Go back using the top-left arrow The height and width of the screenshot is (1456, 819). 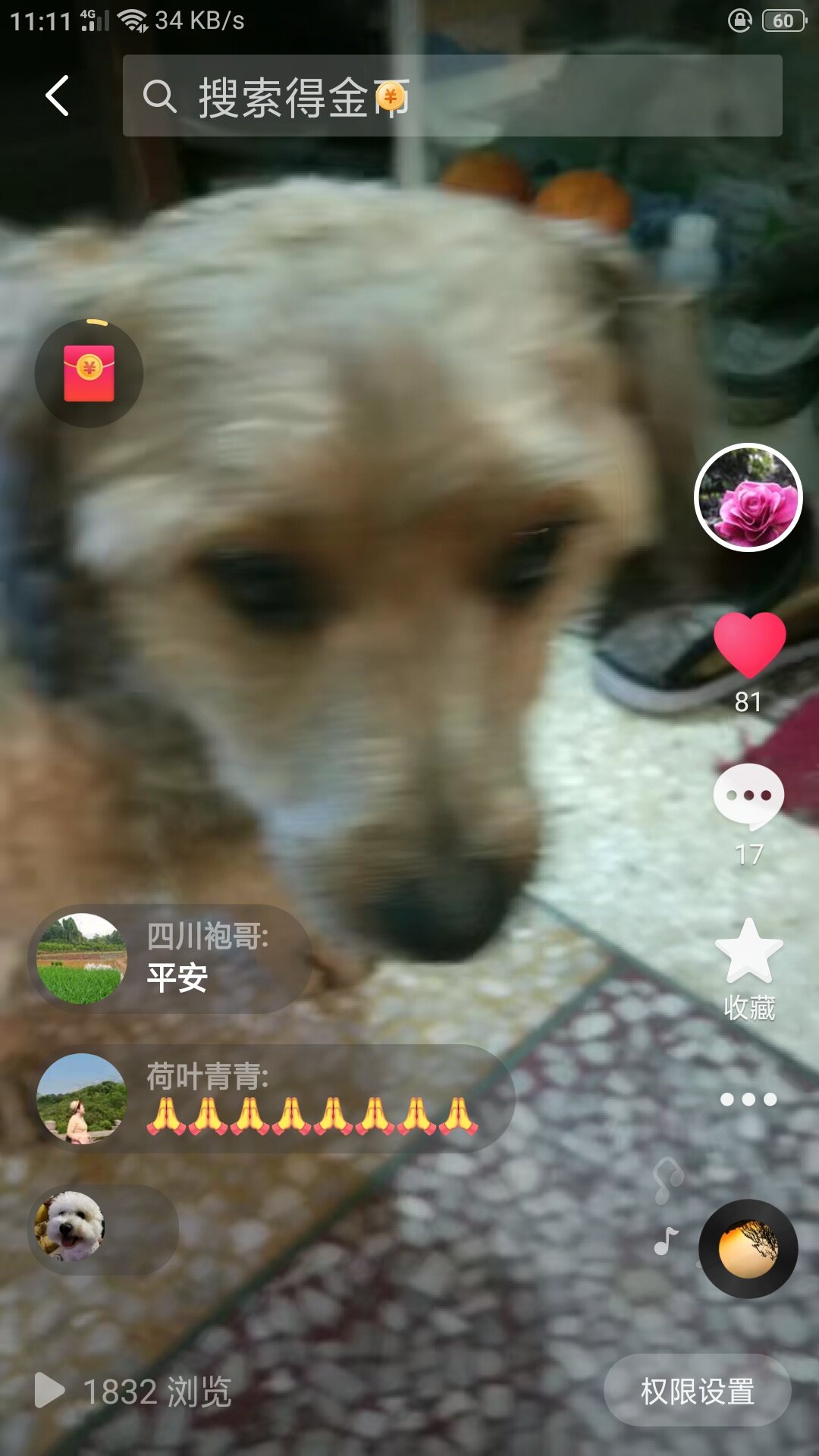57,96
